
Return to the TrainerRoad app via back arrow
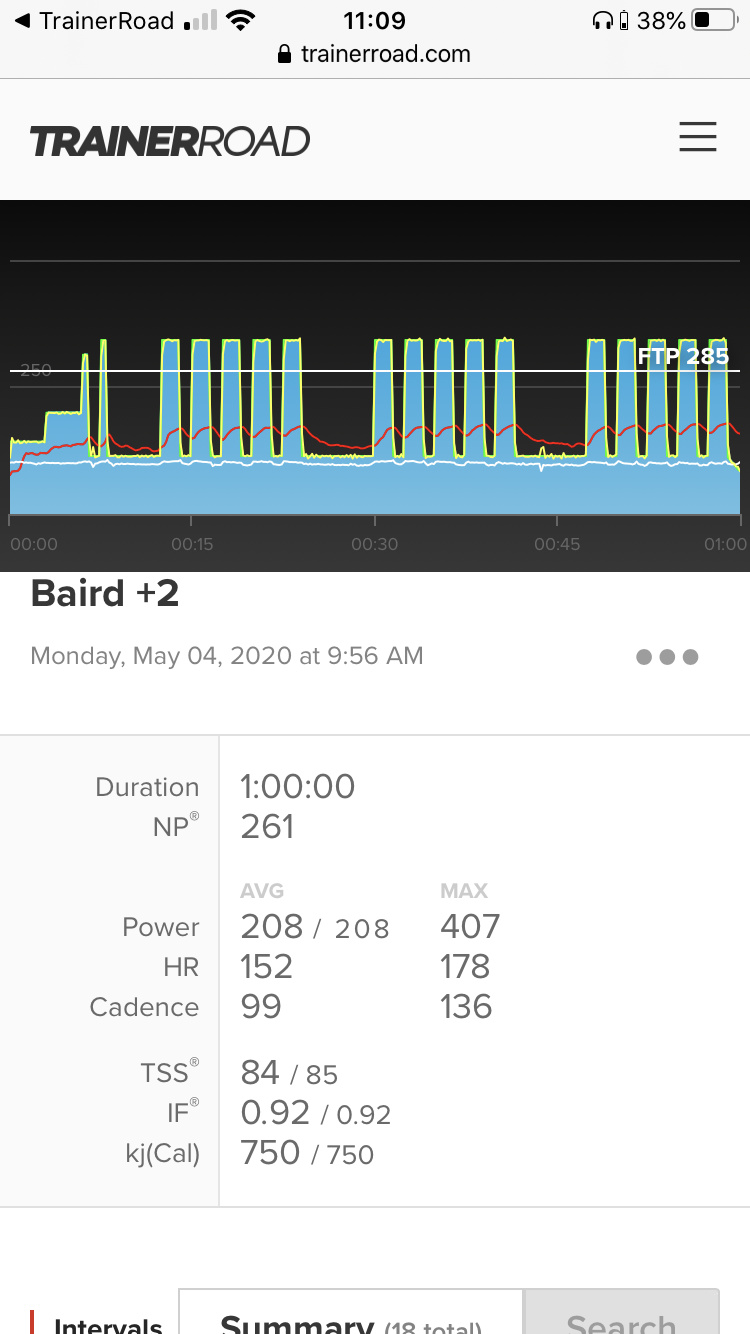(95, 21)
